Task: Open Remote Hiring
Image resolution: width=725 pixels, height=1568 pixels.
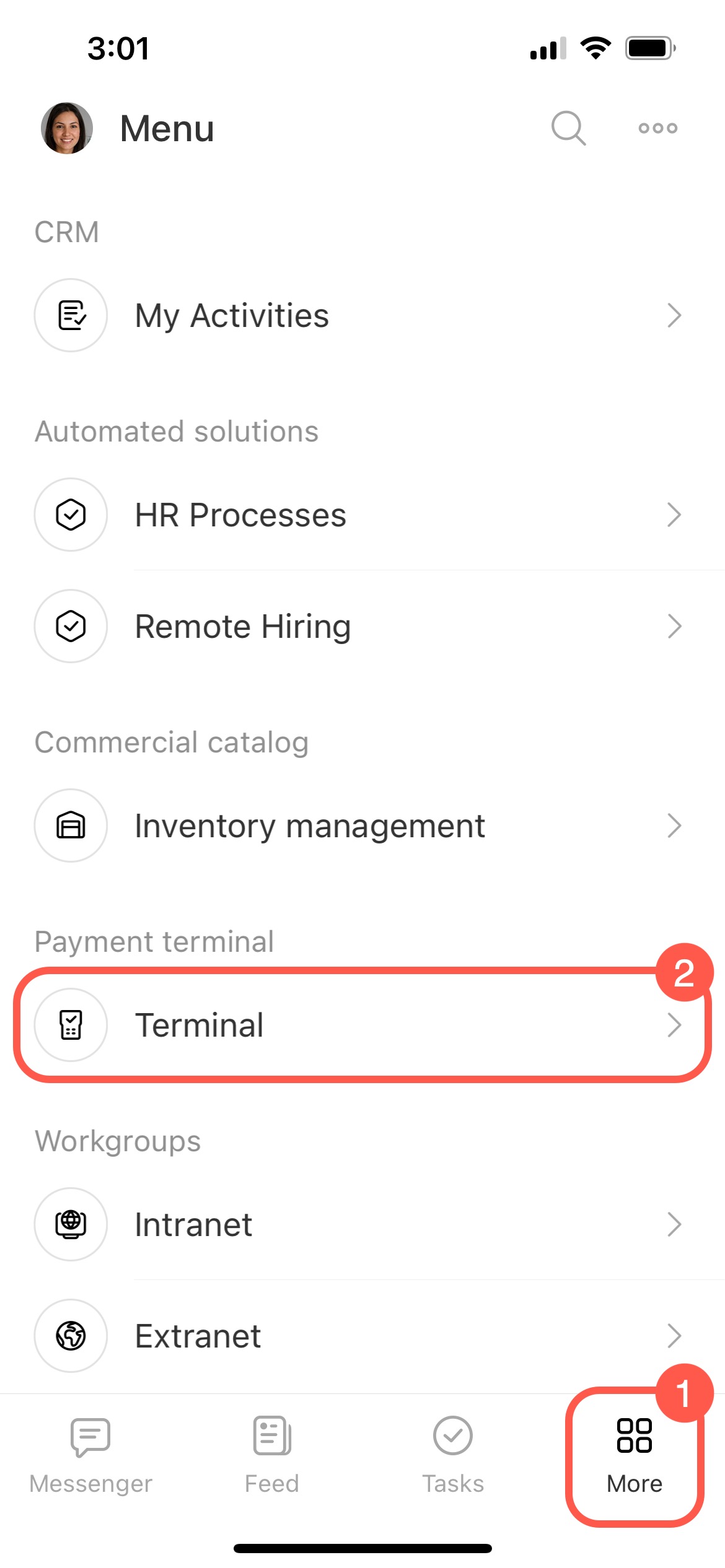Action: [362, 626]
